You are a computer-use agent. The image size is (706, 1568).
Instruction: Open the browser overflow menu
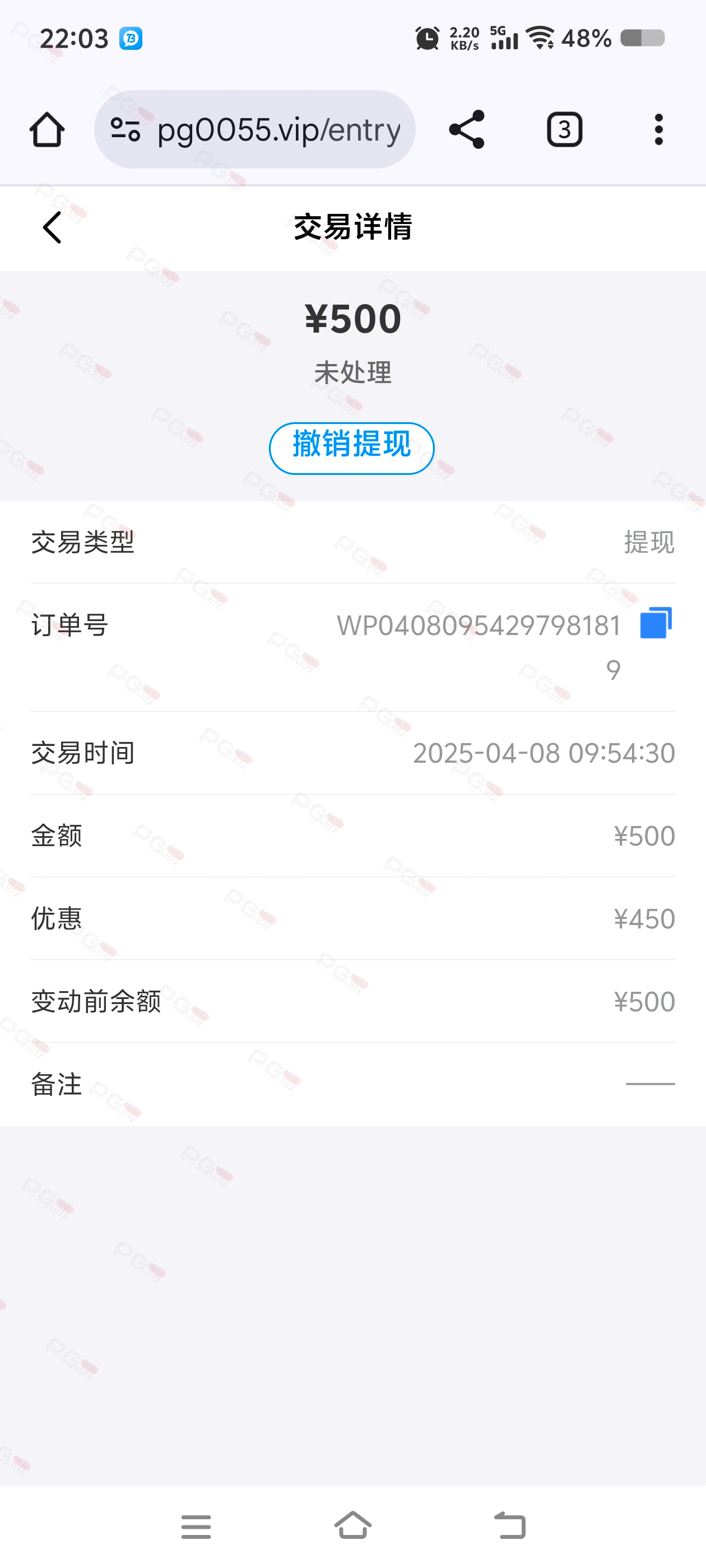(658, 130)
